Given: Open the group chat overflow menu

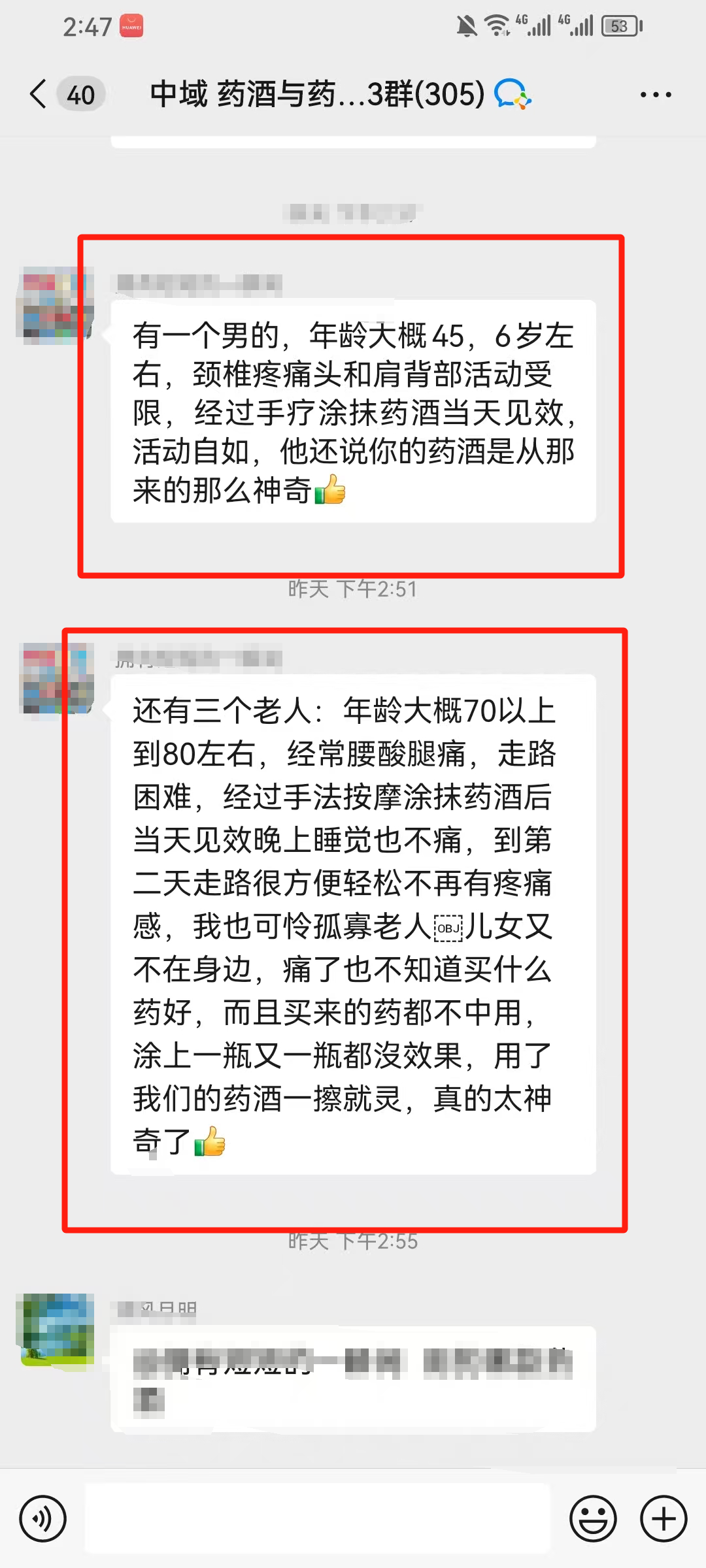Looking at the screenshot, I should 655,95.
